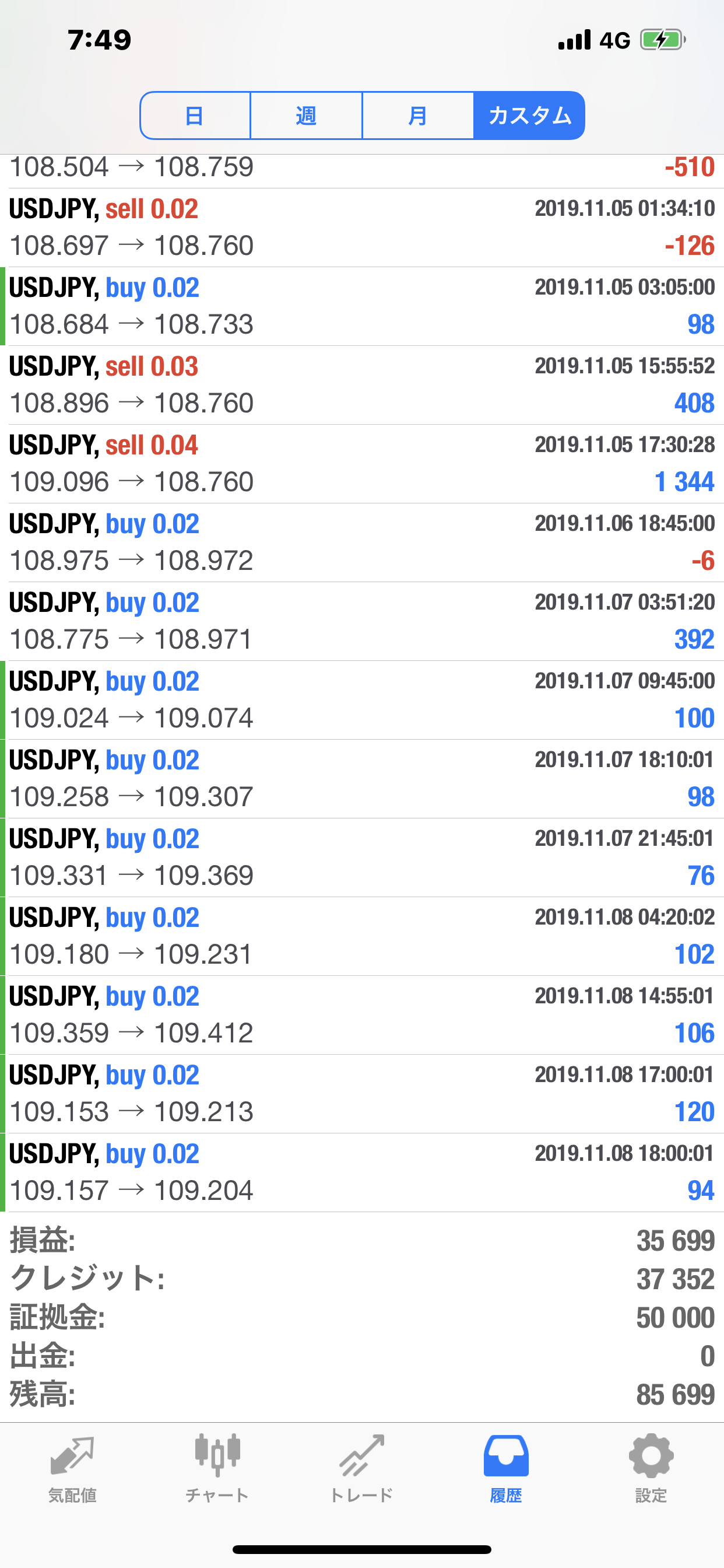724x1568 pixels.
Task: Go to the チャート chart tab
Action: tap(217, 1468)
